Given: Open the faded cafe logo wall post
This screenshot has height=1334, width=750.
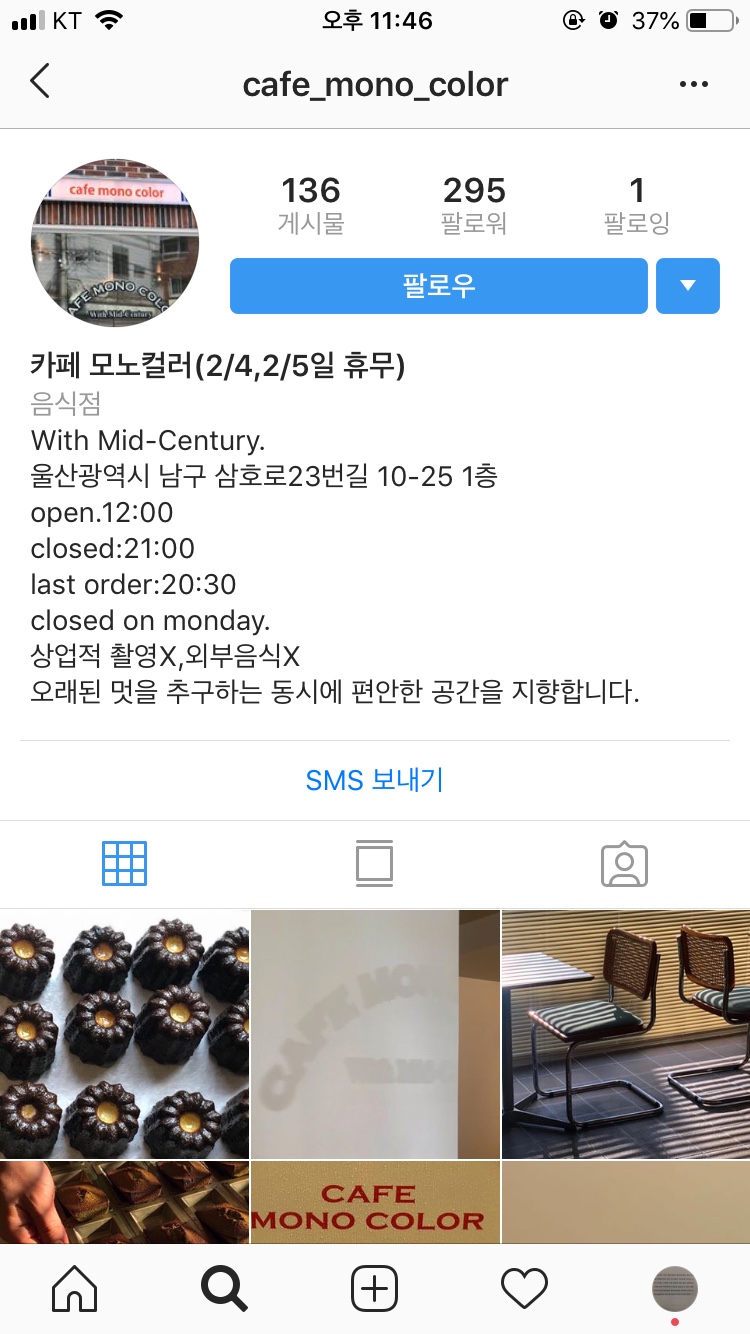Looking at the screenshot, I should point(375,1034).
